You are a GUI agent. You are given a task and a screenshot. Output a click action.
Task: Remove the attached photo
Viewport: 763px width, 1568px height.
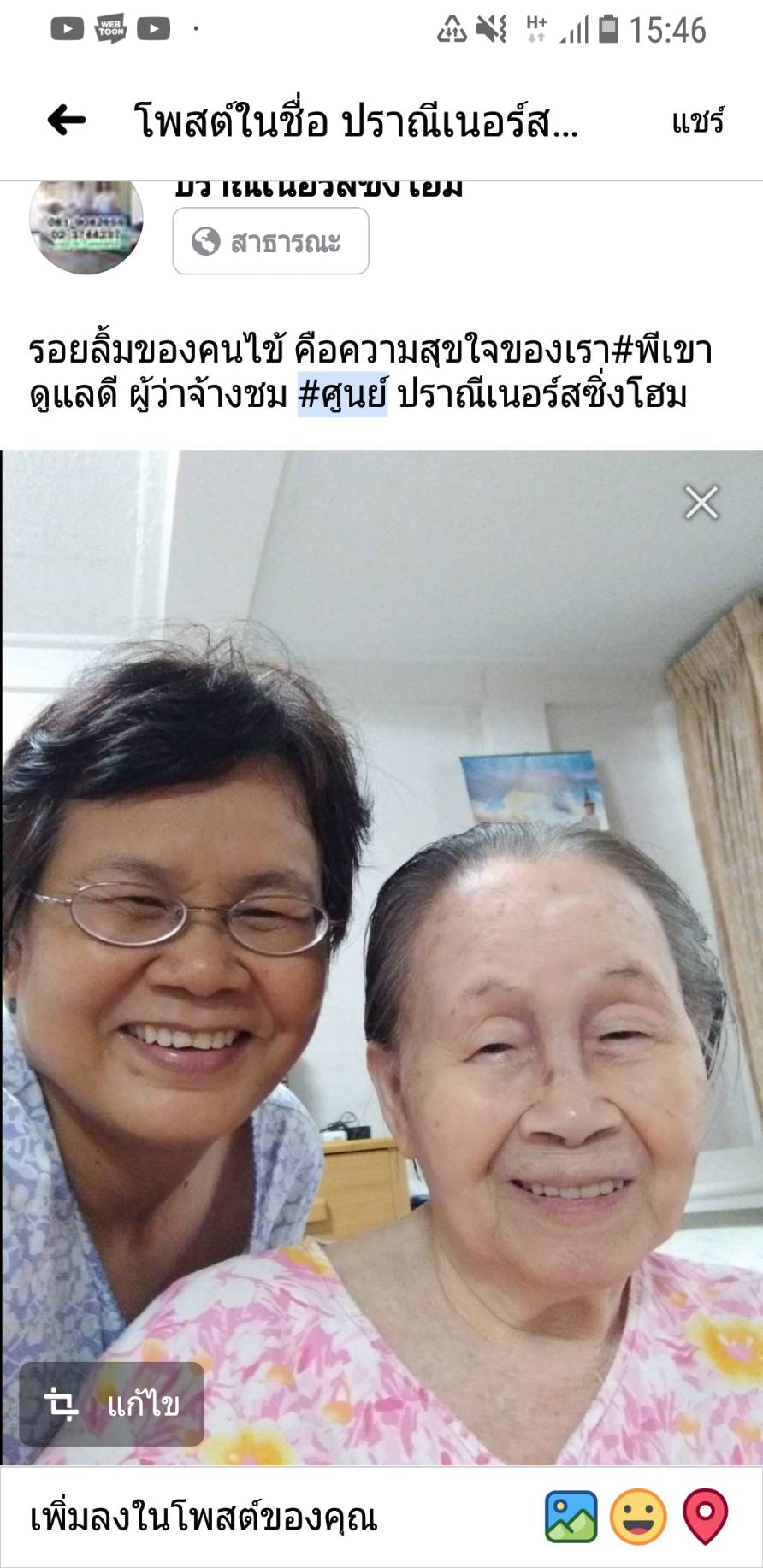click(701, 503)
